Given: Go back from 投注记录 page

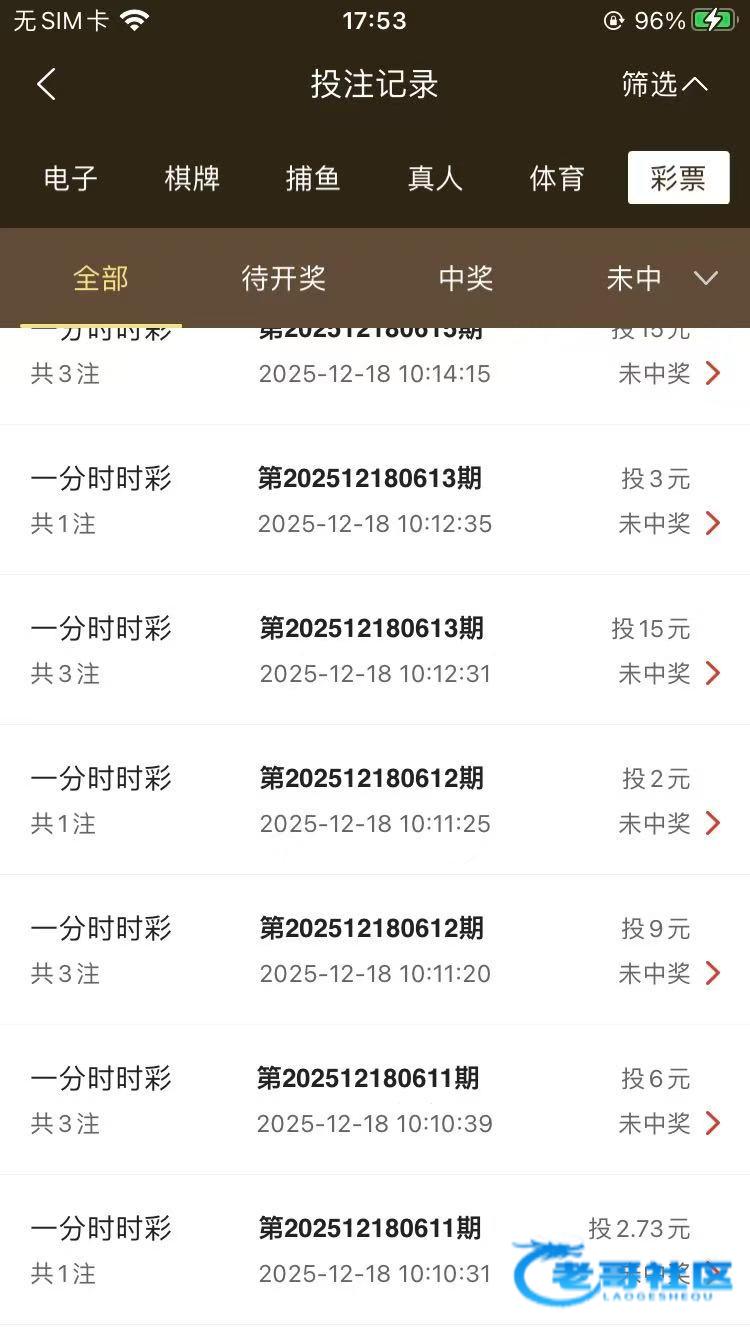Looking at the screenshot, I should (x=46, y=84).
